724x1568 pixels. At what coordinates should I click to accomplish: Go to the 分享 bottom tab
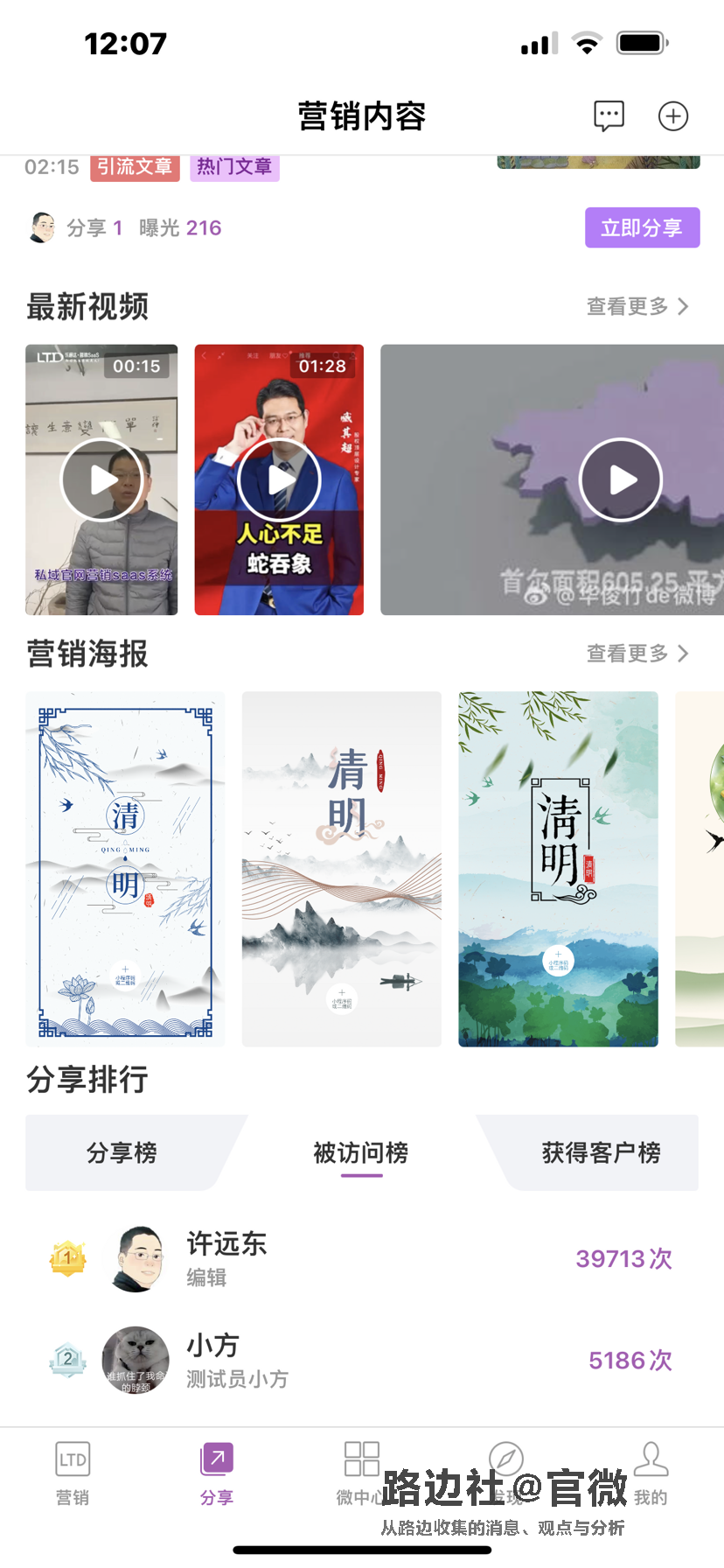pyautogui.click(x=217, y=1474)
